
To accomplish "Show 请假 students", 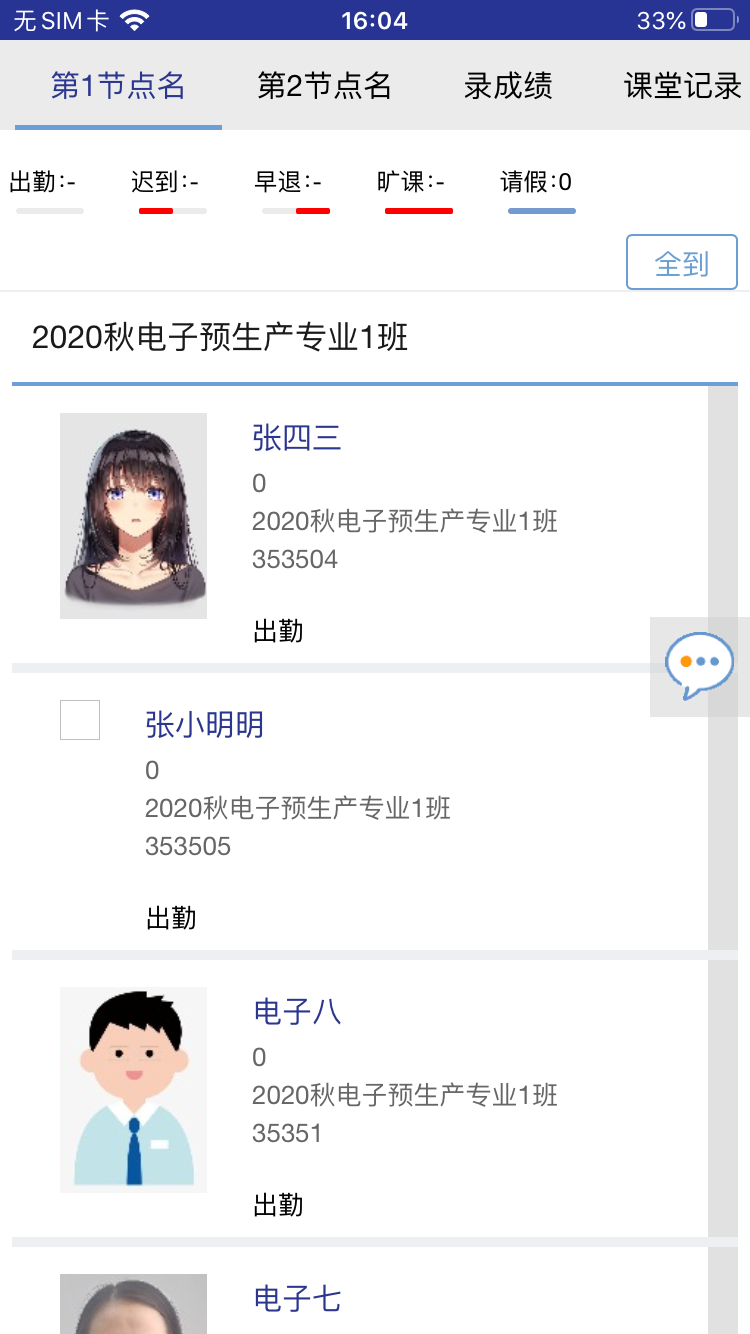I will tap(537, 183).
